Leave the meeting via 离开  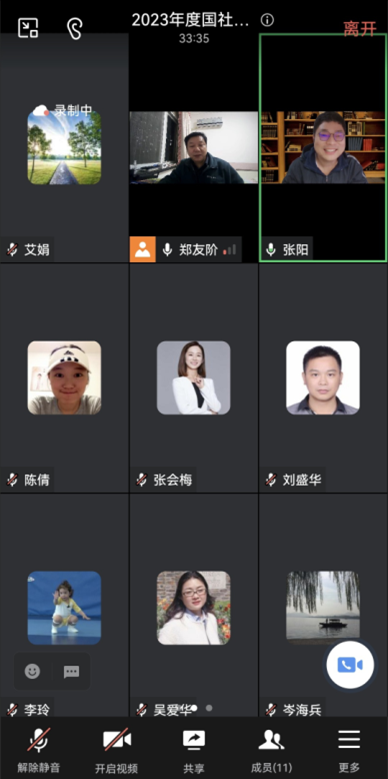(360, 29)
